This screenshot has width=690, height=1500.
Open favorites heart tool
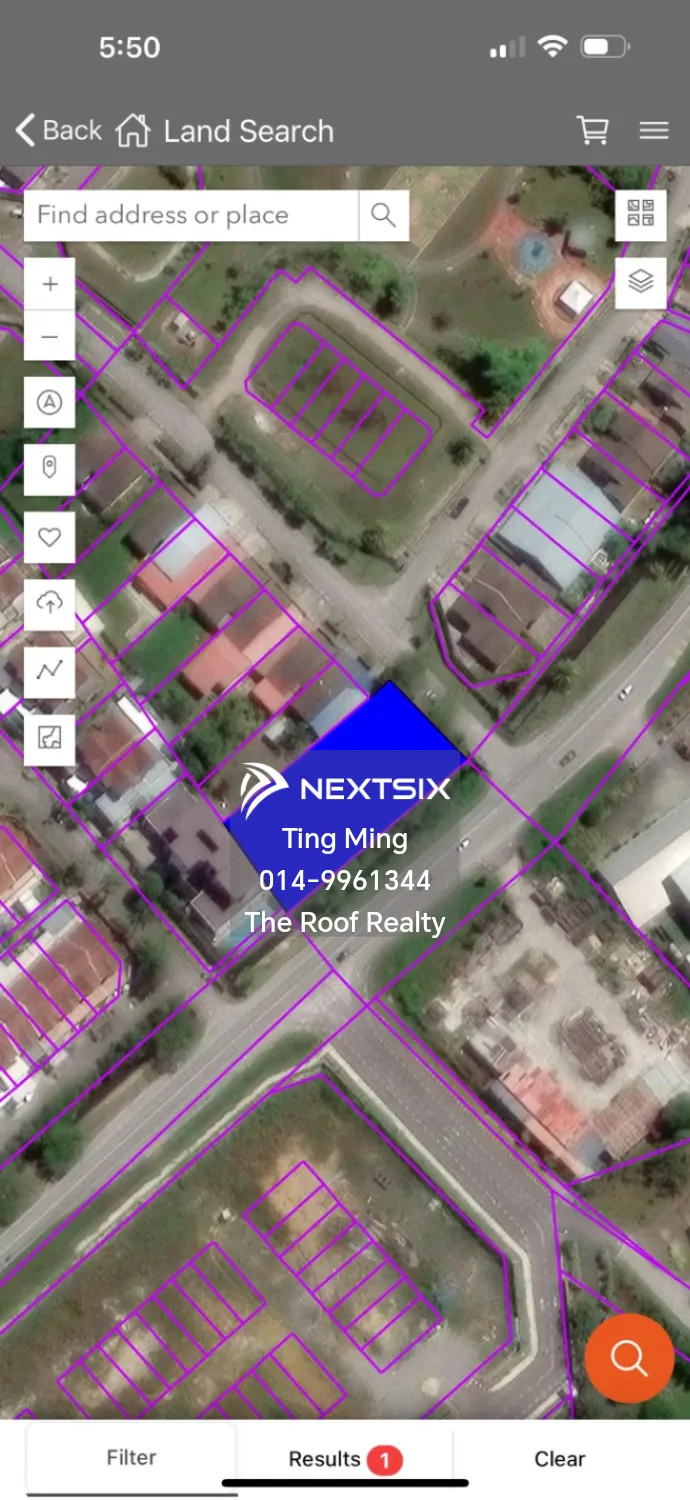pos(50,537)
